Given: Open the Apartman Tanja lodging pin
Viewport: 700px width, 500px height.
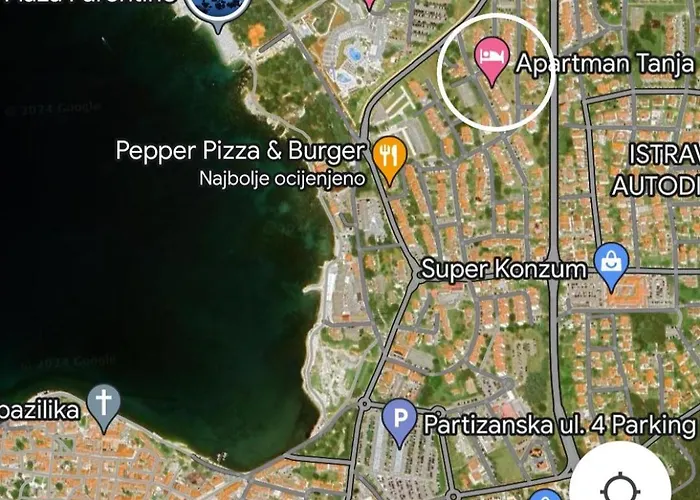Looking at the screenshot, I should (x=491, y=55).
